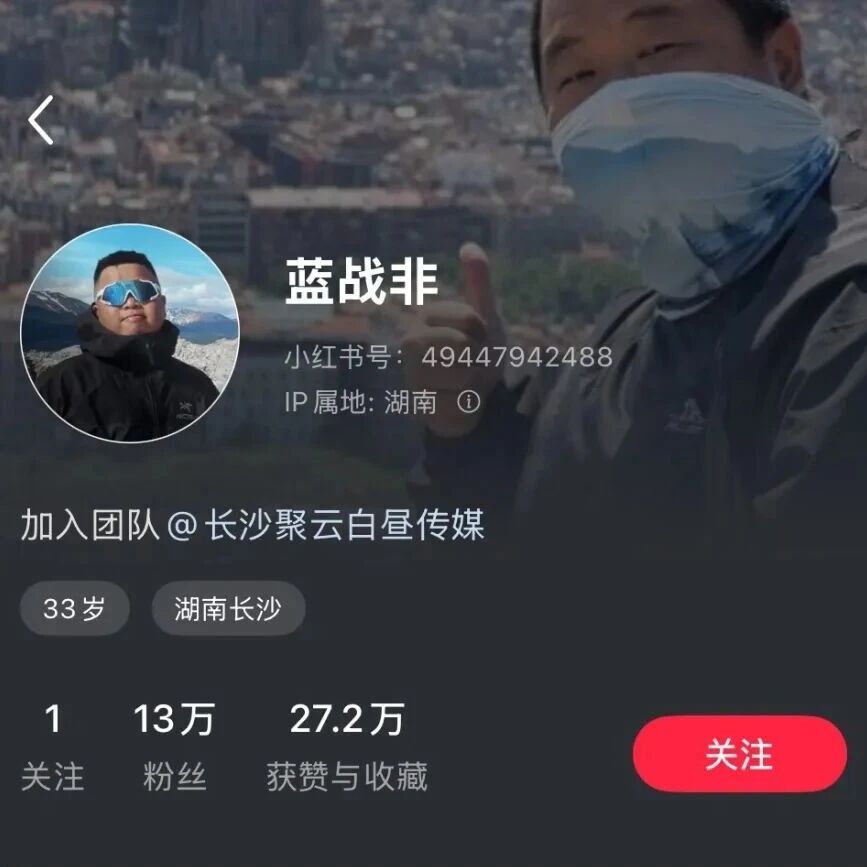
Task: View the 粉丝 followers list
Action: (x=174, y=747)
